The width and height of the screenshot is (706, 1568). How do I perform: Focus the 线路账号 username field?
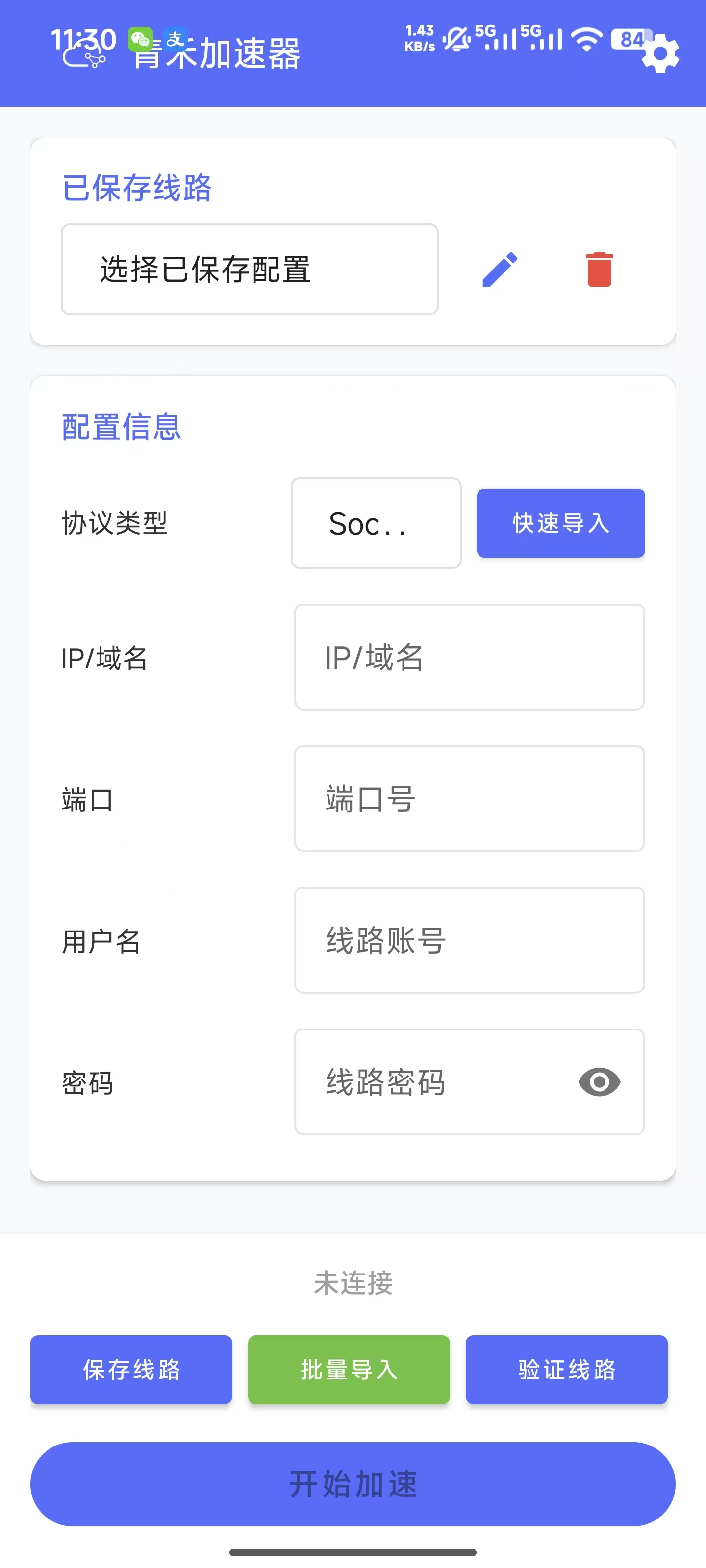pos(469,940)
